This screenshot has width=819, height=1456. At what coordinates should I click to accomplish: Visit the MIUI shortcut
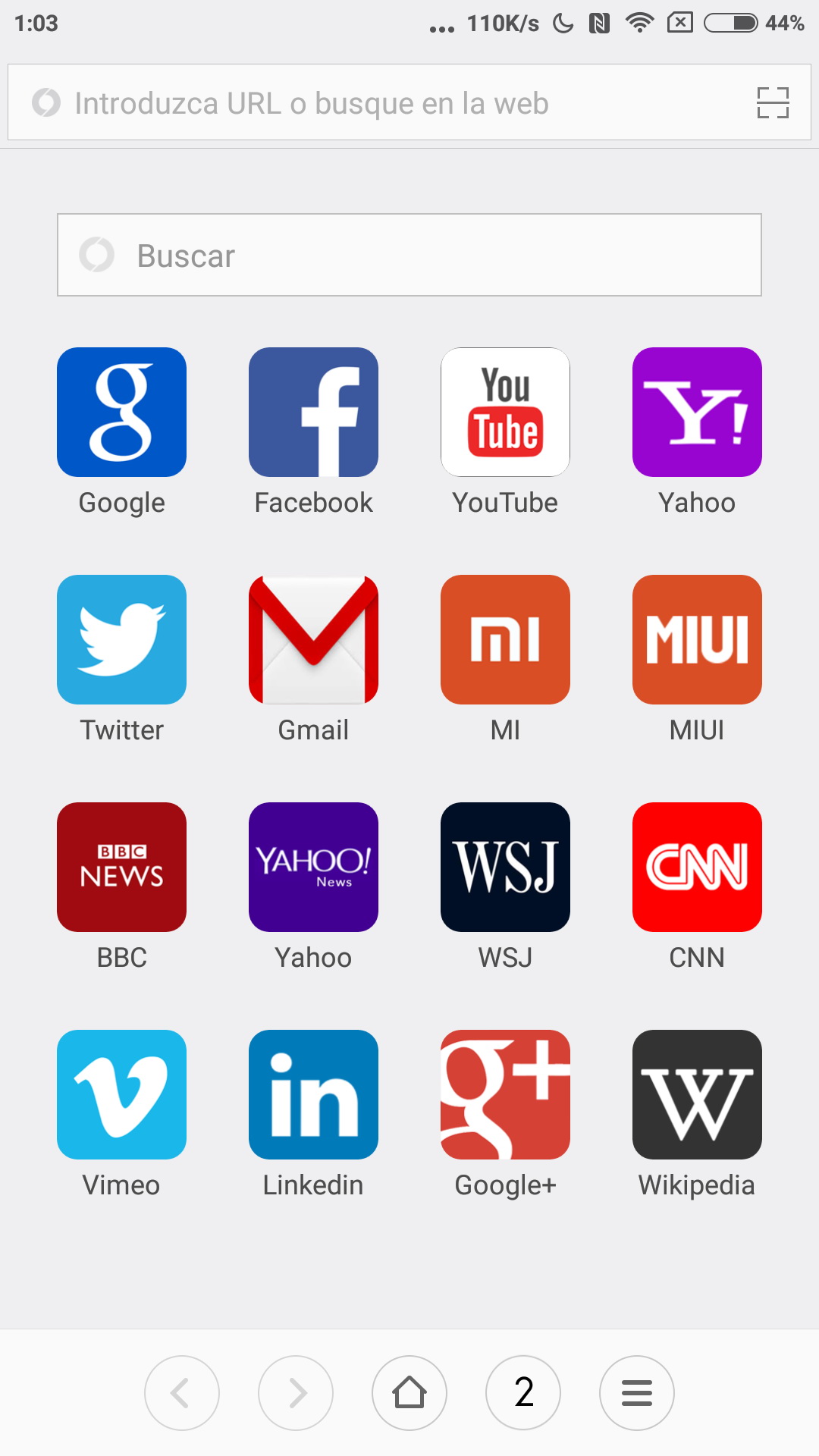[x=697, y=640]
